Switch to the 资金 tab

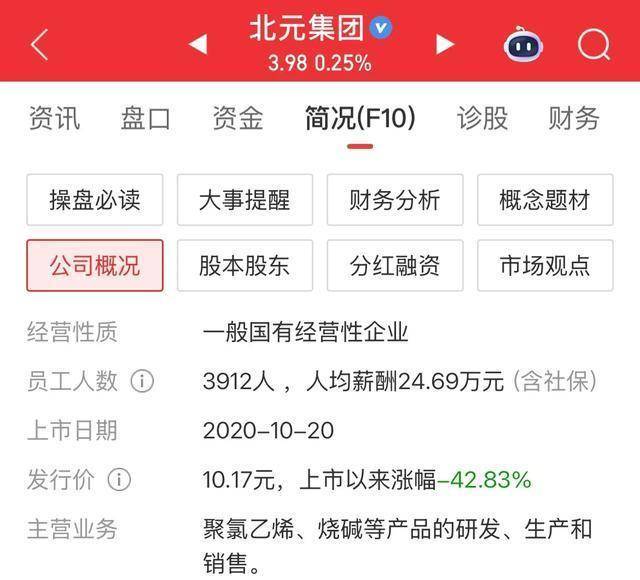tap(238, 119)
